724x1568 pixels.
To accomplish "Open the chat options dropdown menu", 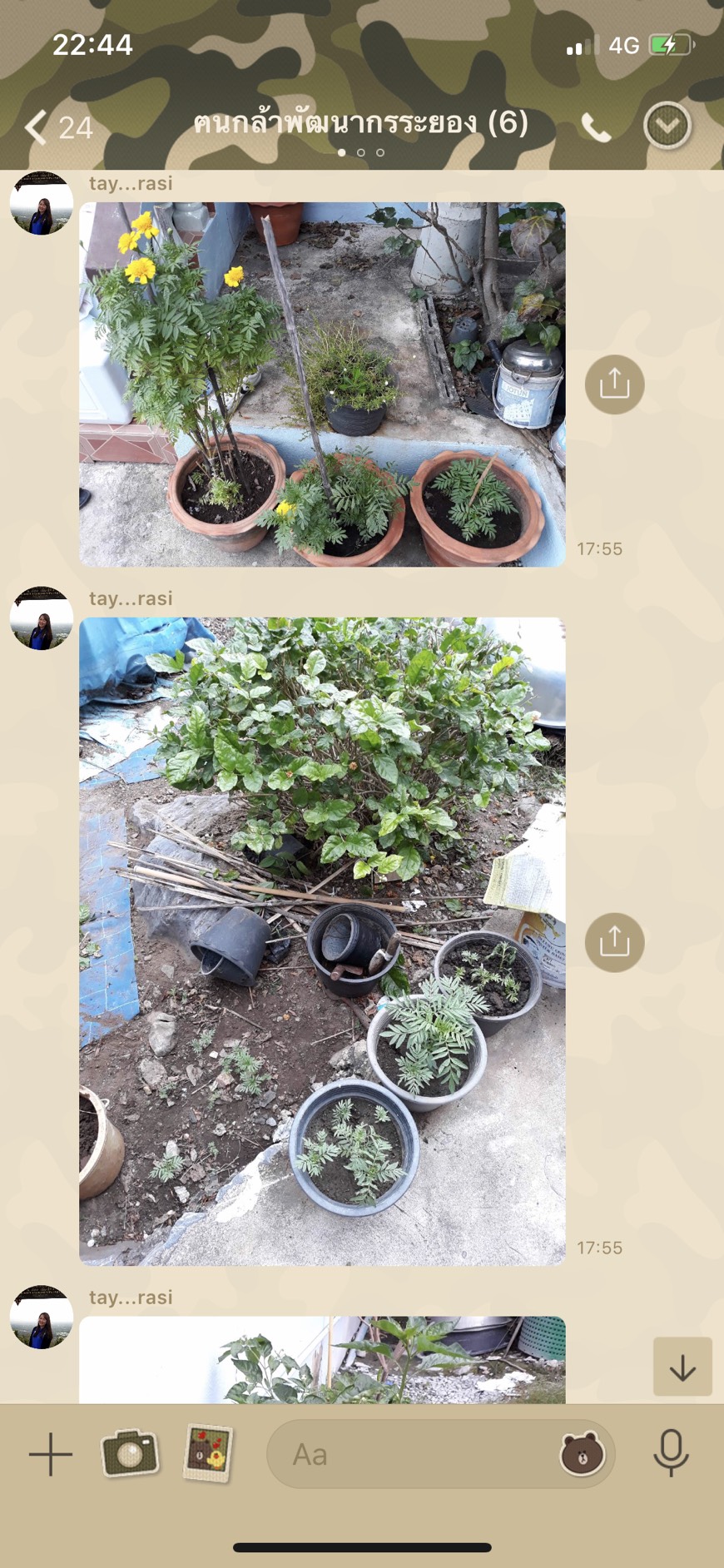I will pos(667,127).
